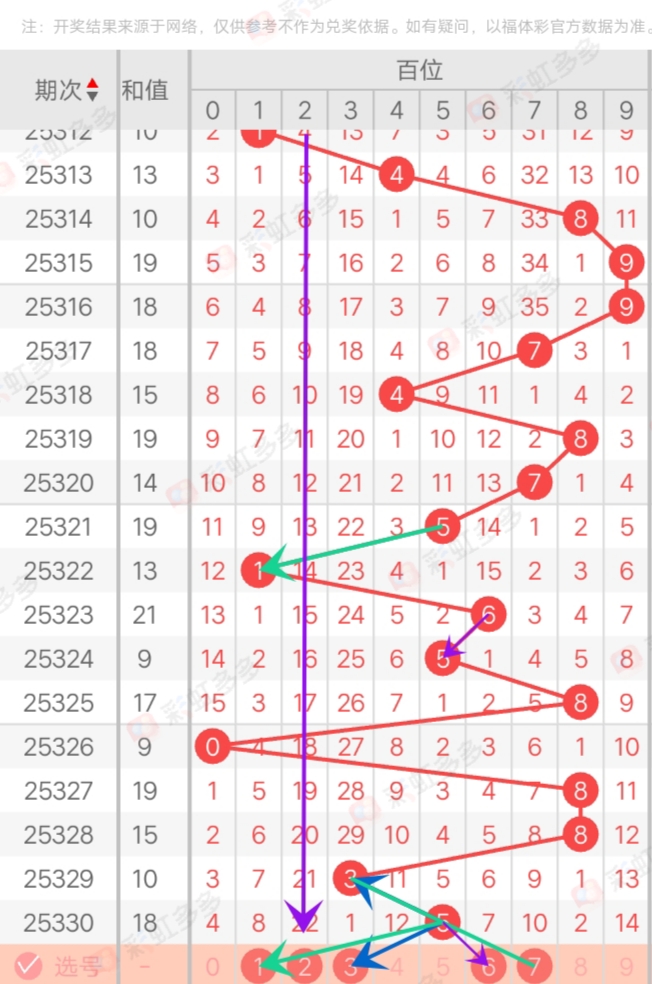Select number 4 in the 选号 row

point(397,966)
